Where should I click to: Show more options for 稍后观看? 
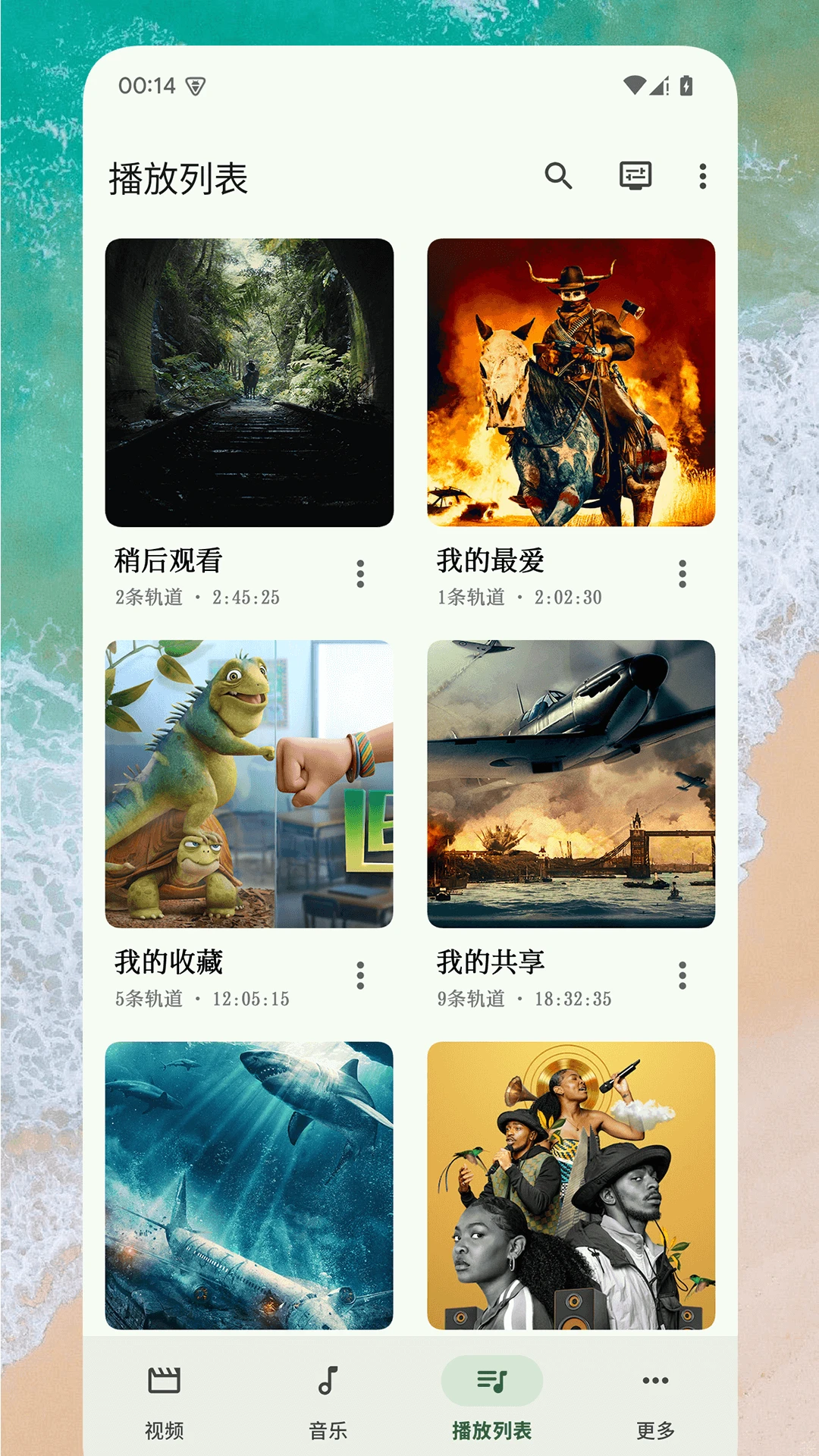pos(360,574)
